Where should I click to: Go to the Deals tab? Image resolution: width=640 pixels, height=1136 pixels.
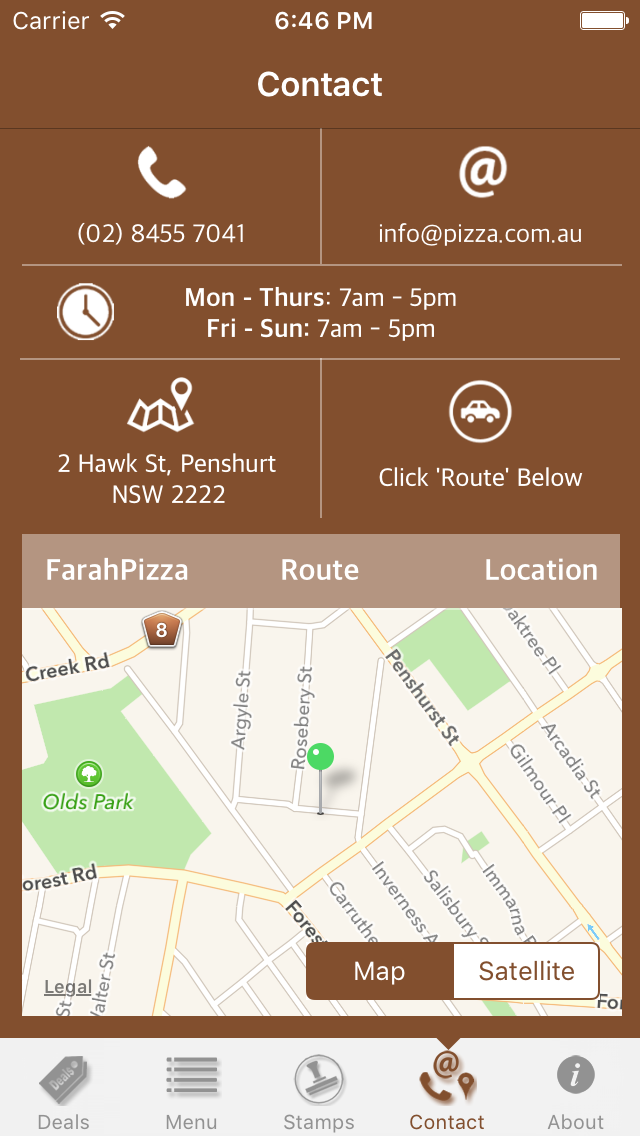click(63, 1092)
